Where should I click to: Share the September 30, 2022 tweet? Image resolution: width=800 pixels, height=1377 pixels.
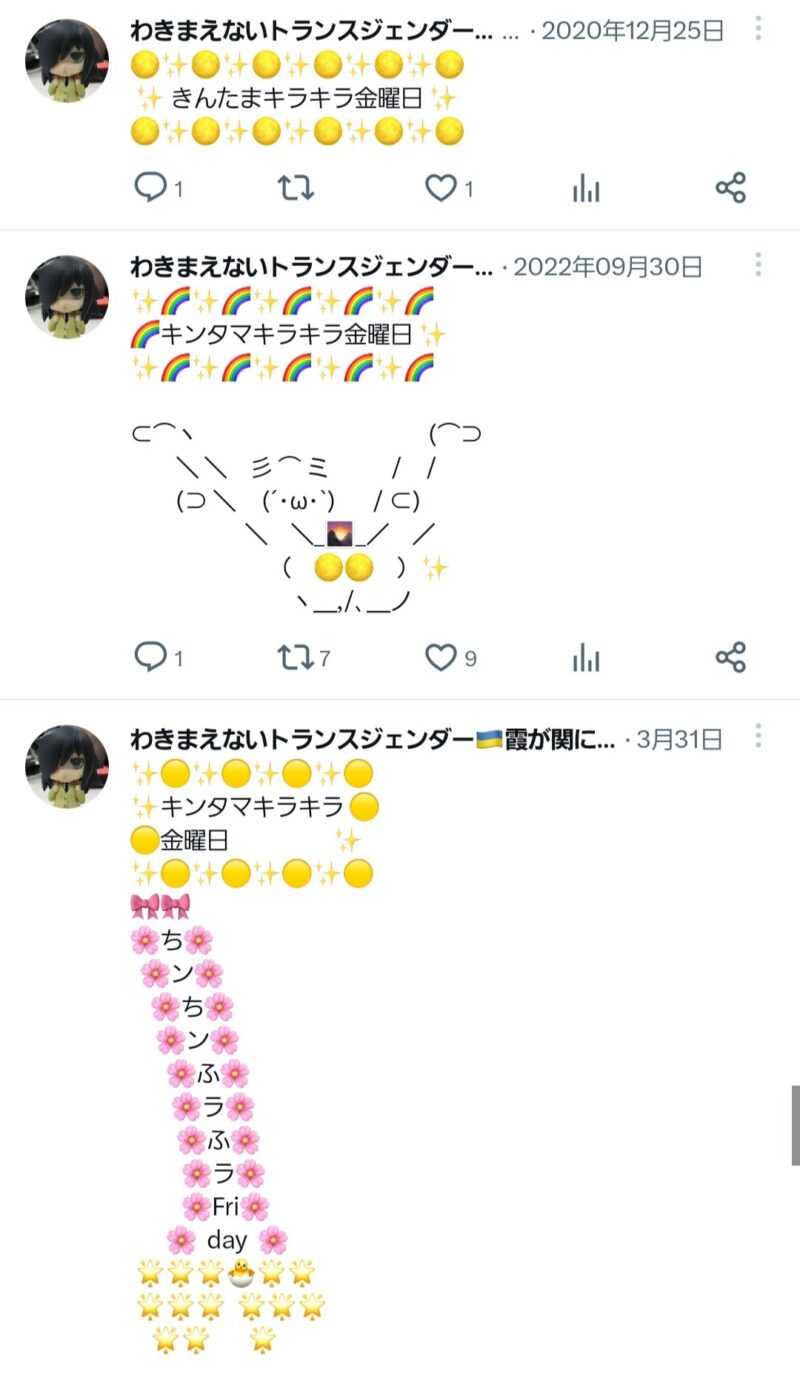point(731,657)
